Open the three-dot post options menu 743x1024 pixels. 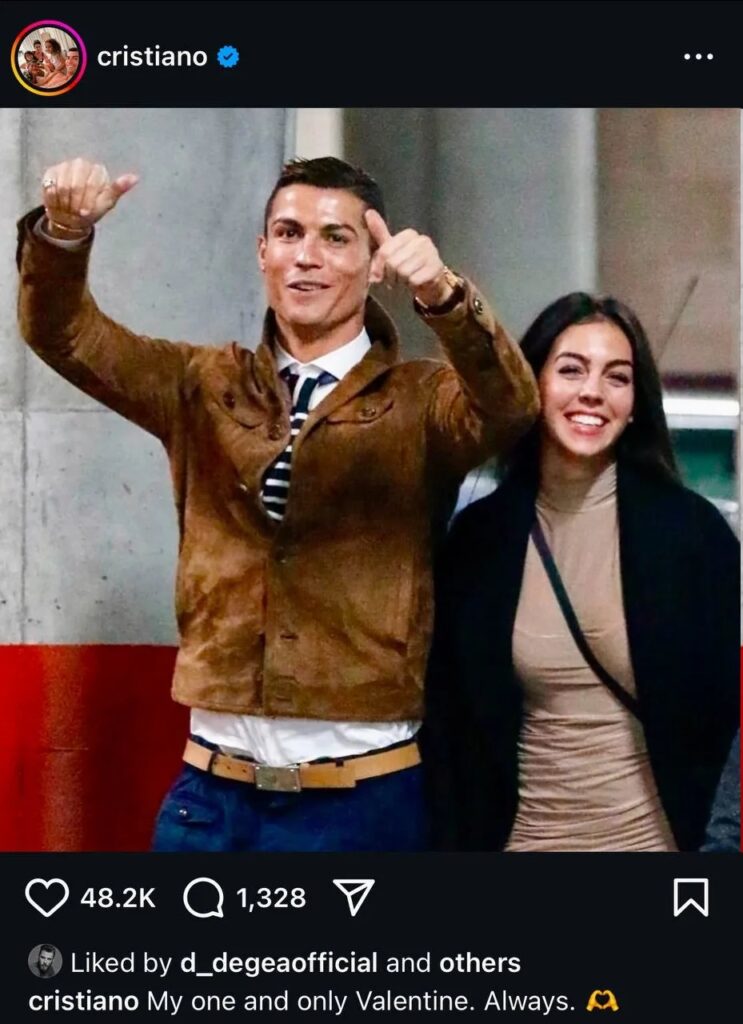(698, 57)
